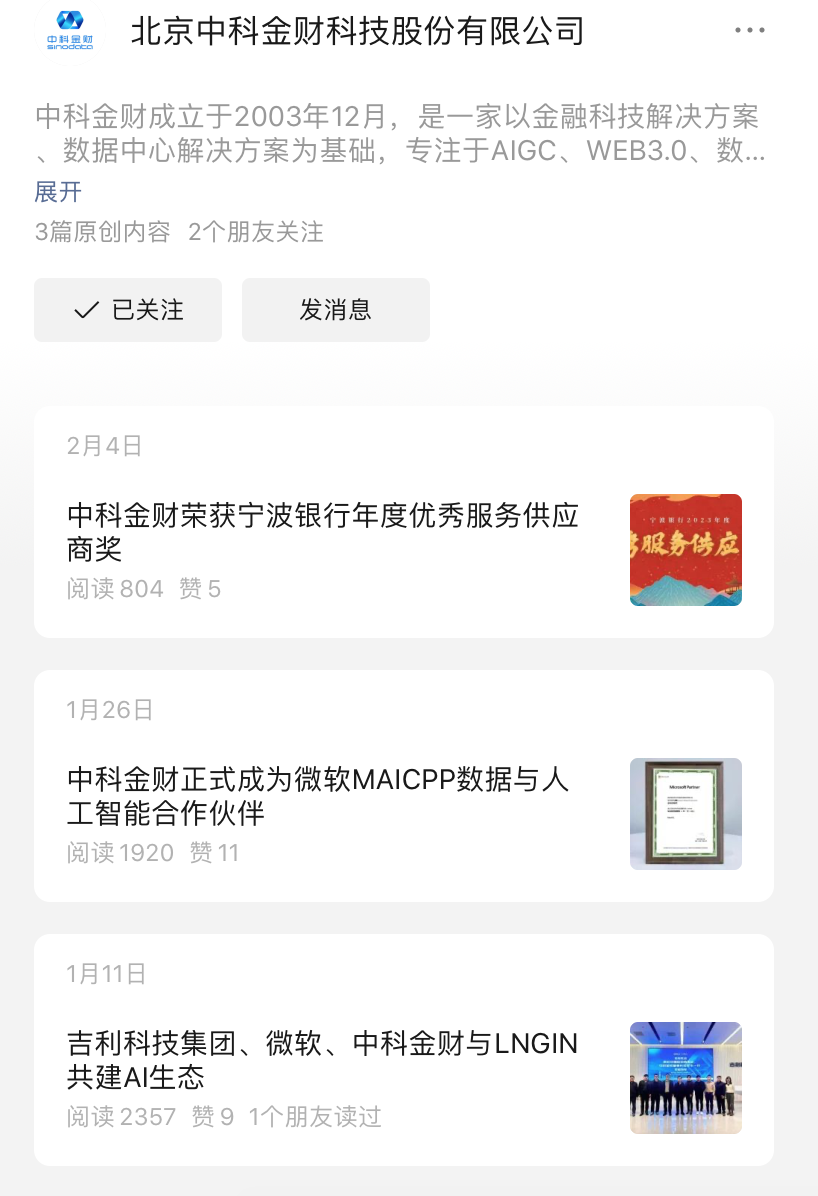Tap the 已关注 following button
This screenshot has height=1196, width=818.
128,310
